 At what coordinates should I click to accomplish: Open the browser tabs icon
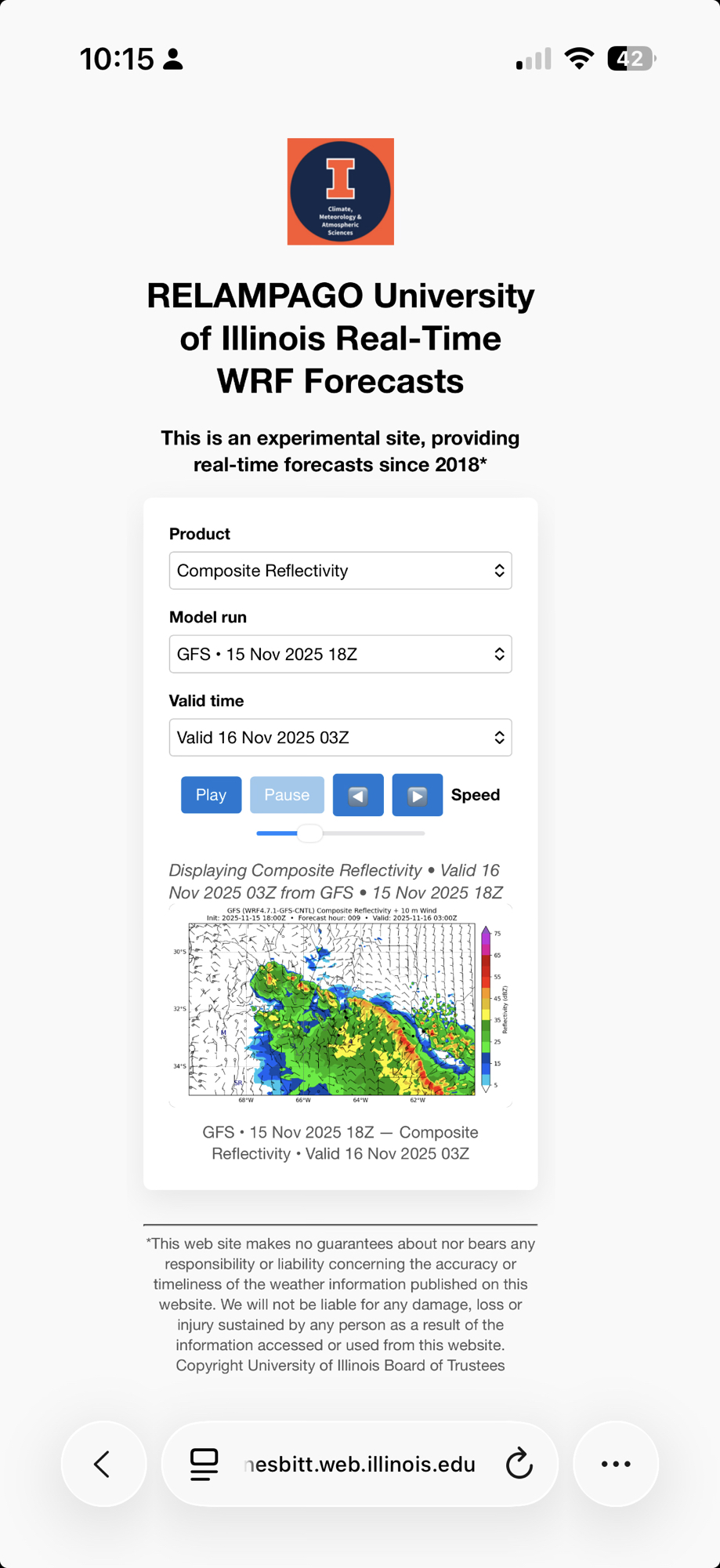click(204, 1464)
